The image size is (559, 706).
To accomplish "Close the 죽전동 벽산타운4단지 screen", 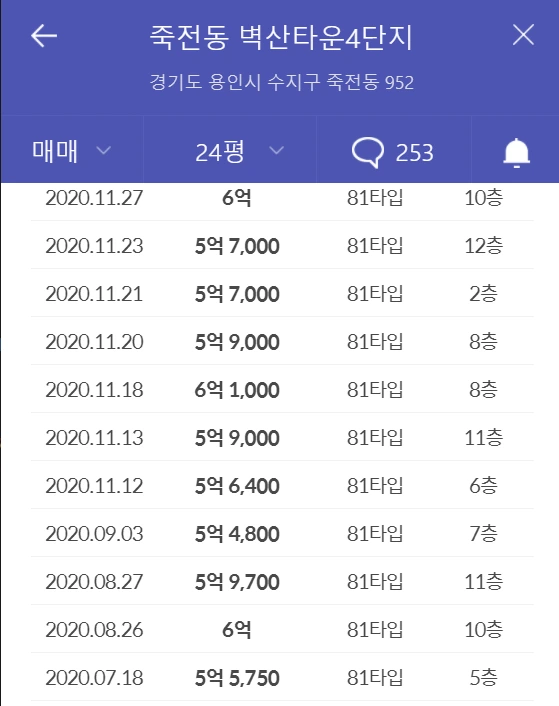I will tap(523, 35).
